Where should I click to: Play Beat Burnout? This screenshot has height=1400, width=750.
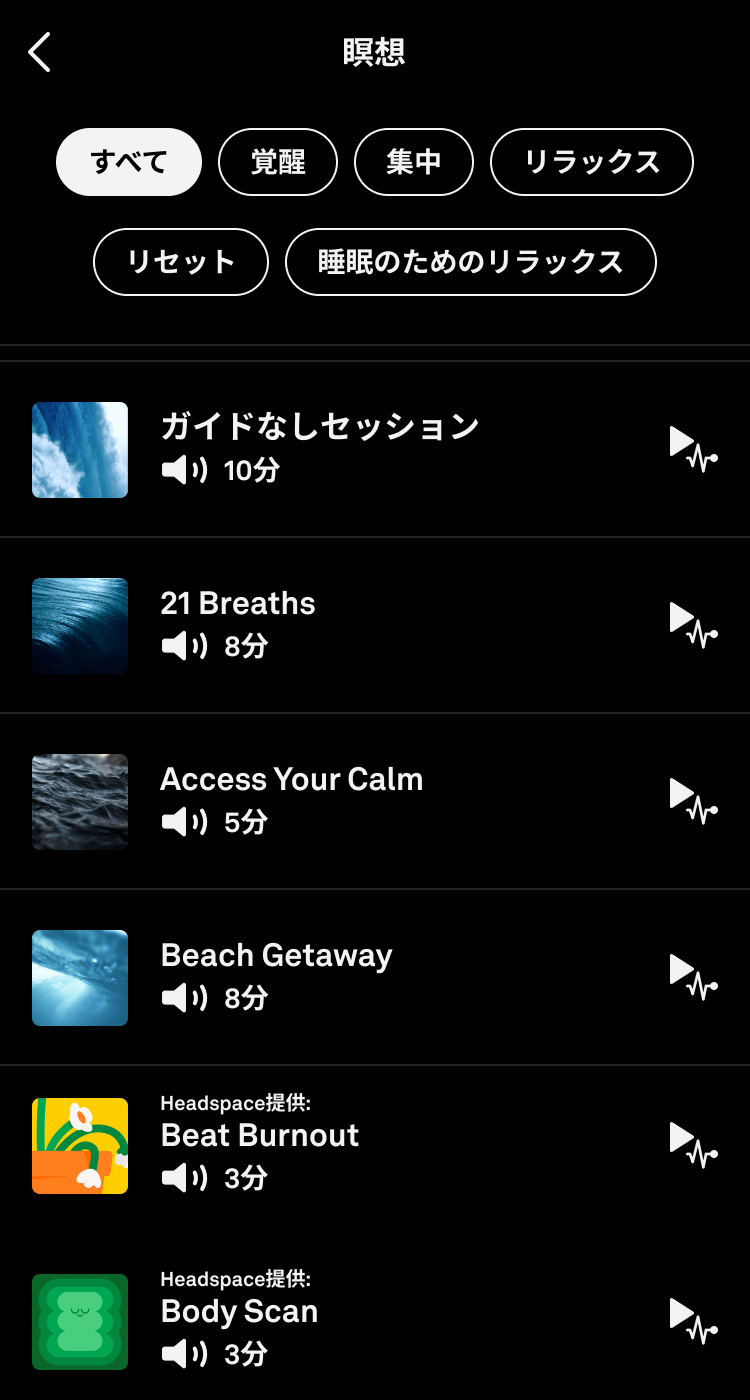point(692,1145)
